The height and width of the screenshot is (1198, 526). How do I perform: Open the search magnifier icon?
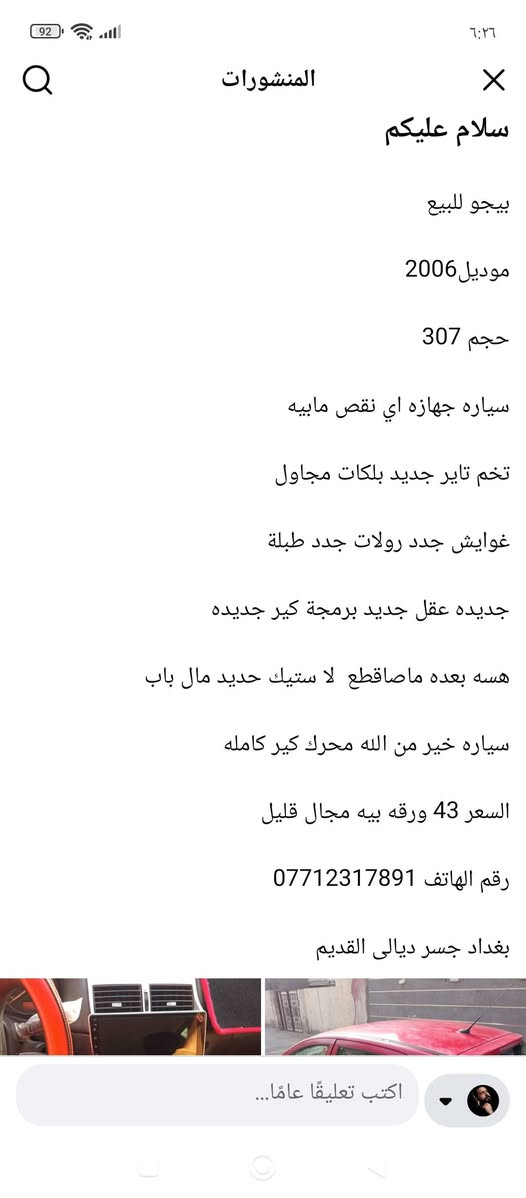[37, 79]
